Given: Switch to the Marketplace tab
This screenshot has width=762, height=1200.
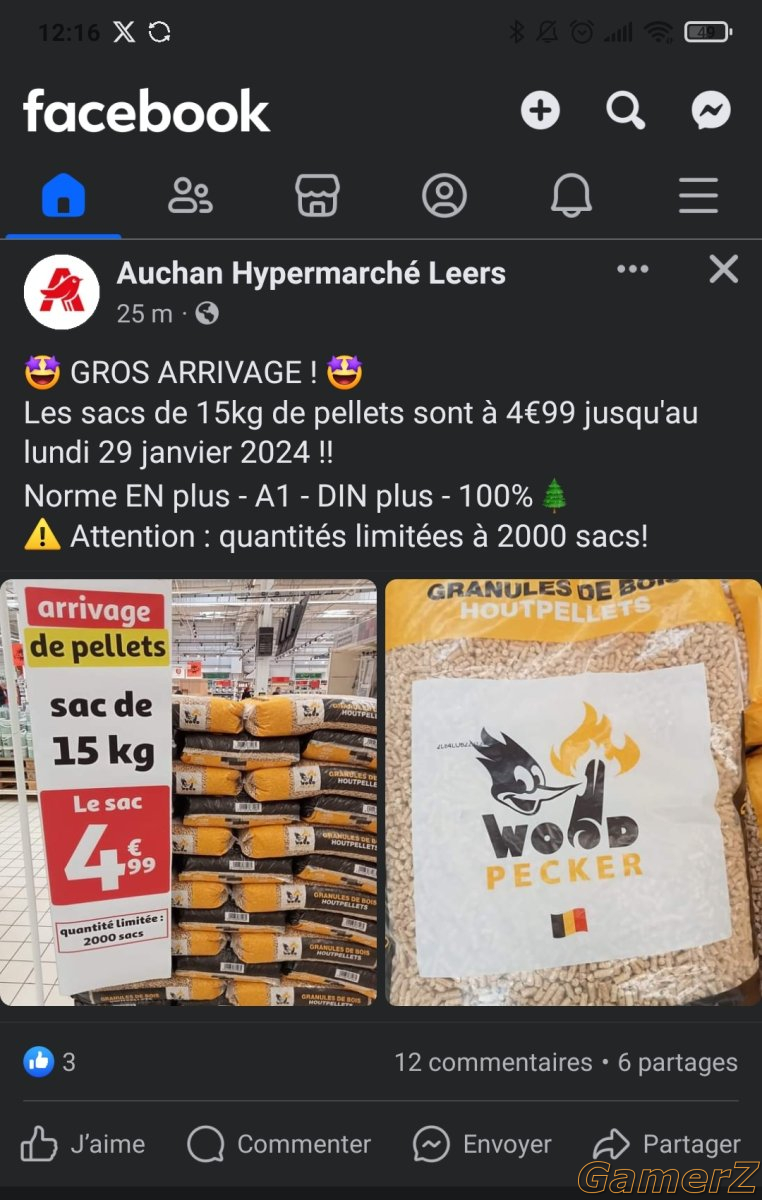Looking at the screenshot, I should pos(317,195).
